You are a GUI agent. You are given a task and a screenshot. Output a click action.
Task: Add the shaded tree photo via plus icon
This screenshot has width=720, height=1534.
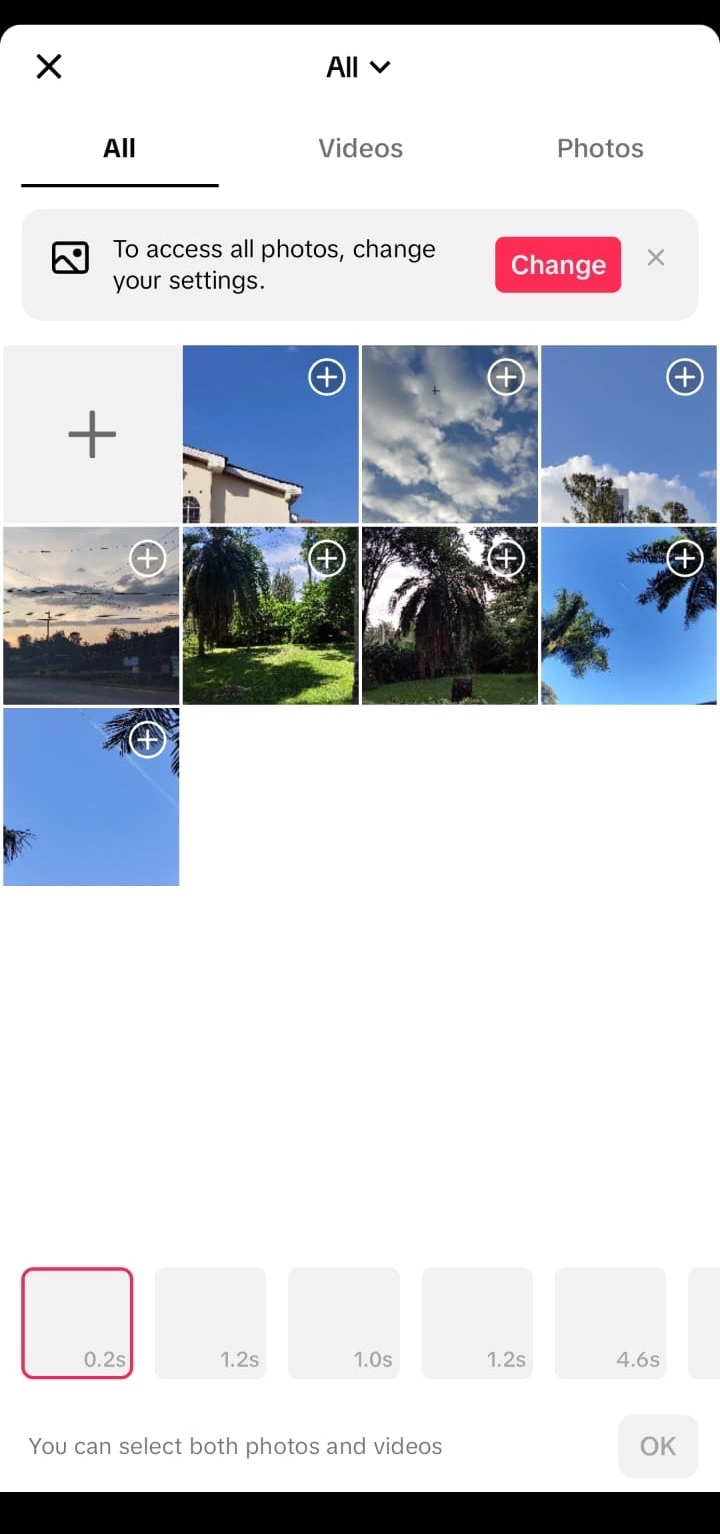505,558
